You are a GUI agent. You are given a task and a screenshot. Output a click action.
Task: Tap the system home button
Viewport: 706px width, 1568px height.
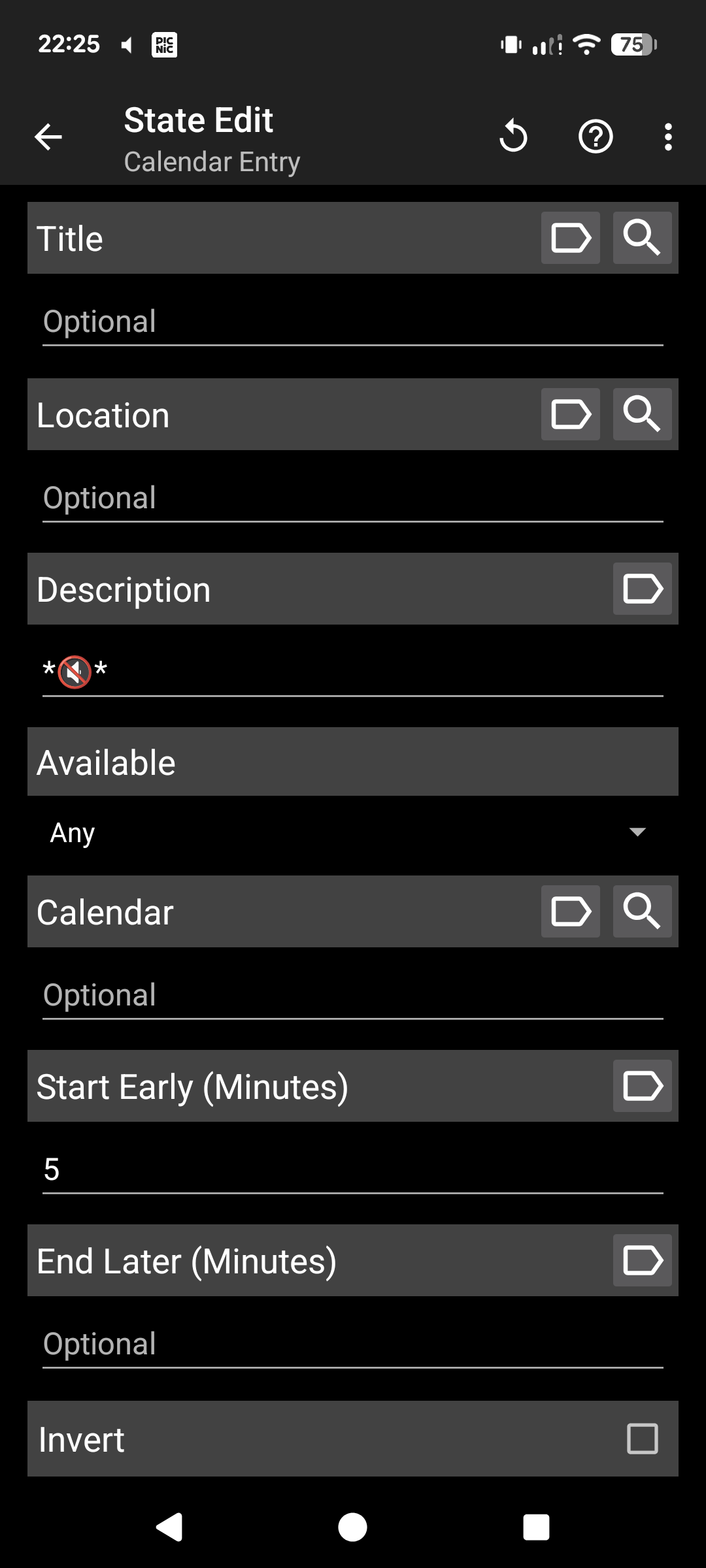click(x=352, y=1527)
